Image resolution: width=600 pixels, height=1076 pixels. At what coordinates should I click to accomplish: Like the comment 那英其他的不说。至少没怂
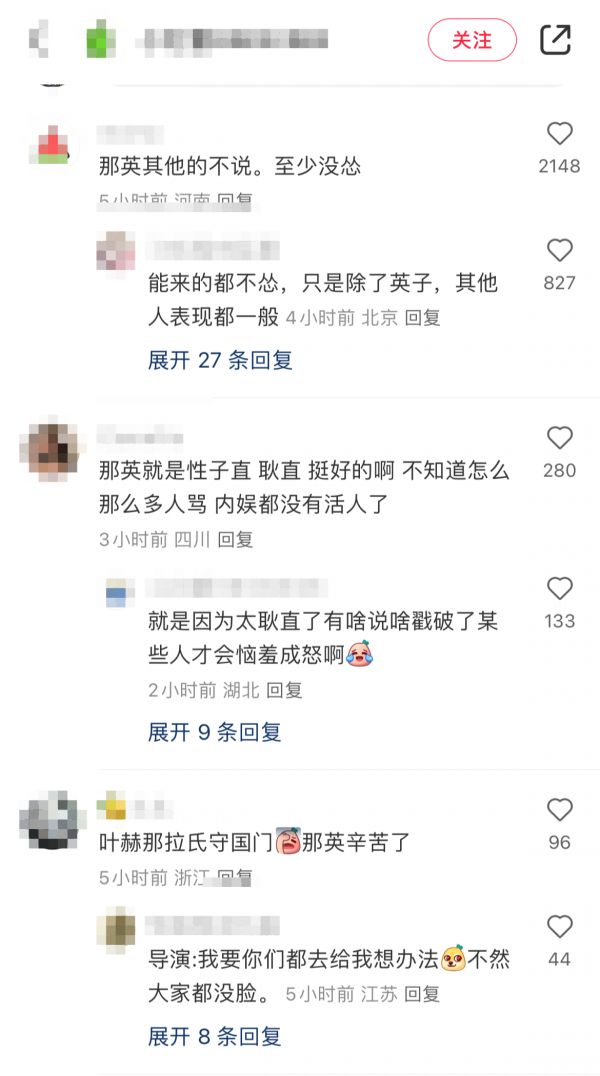[559, 134]
